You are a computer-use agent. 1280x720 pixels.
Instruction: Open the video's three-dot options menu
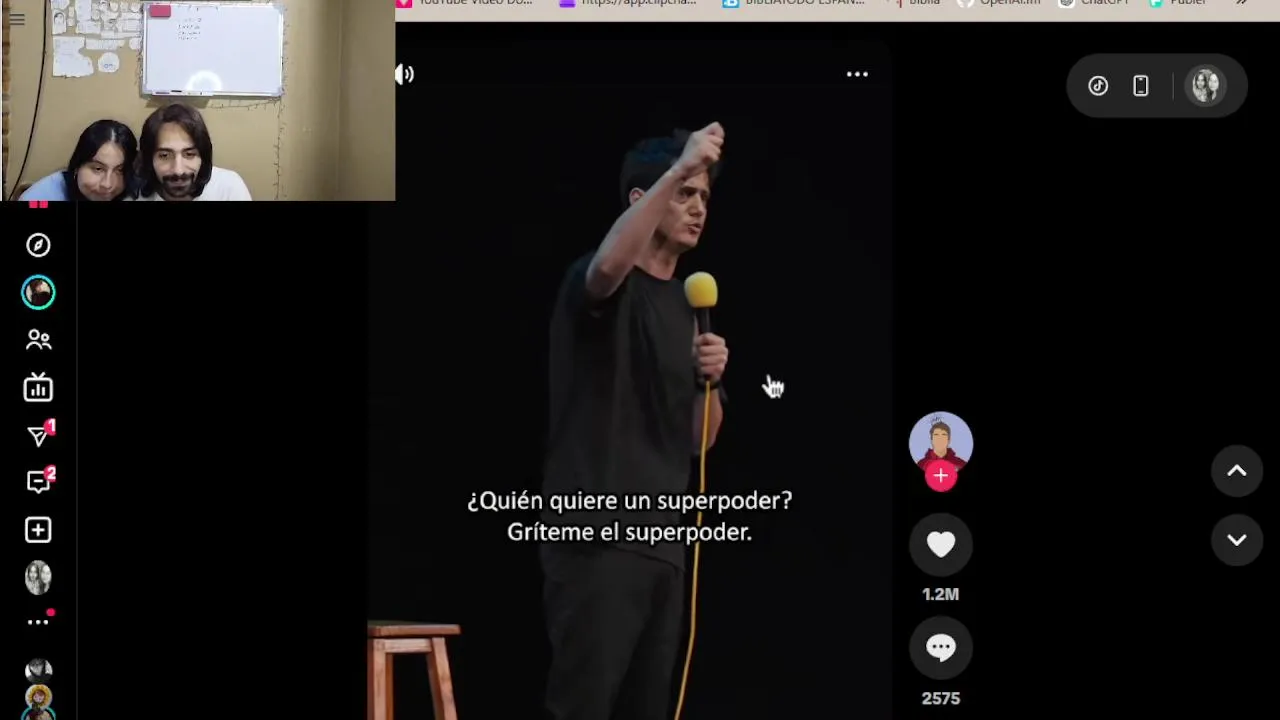857,74
